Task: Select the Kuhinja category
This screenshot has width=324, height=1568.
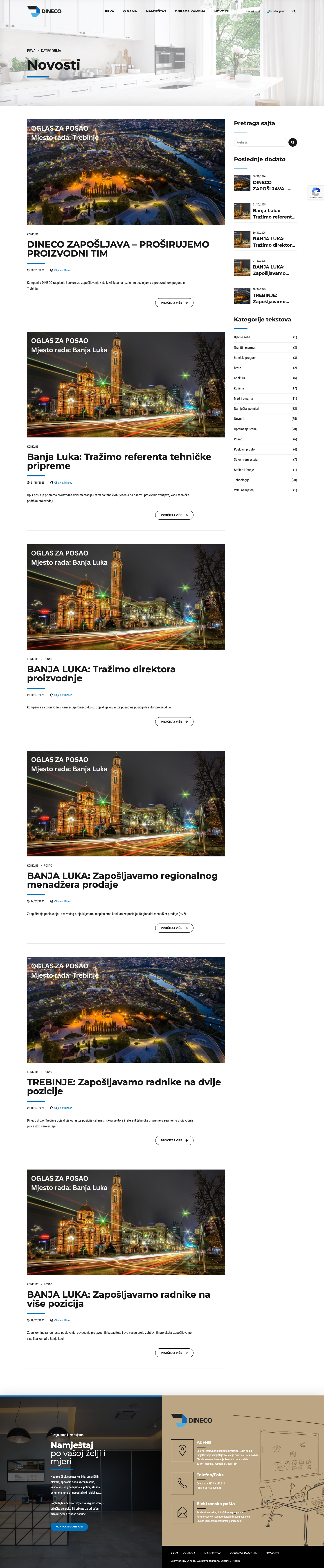Action: click(239, 388)
